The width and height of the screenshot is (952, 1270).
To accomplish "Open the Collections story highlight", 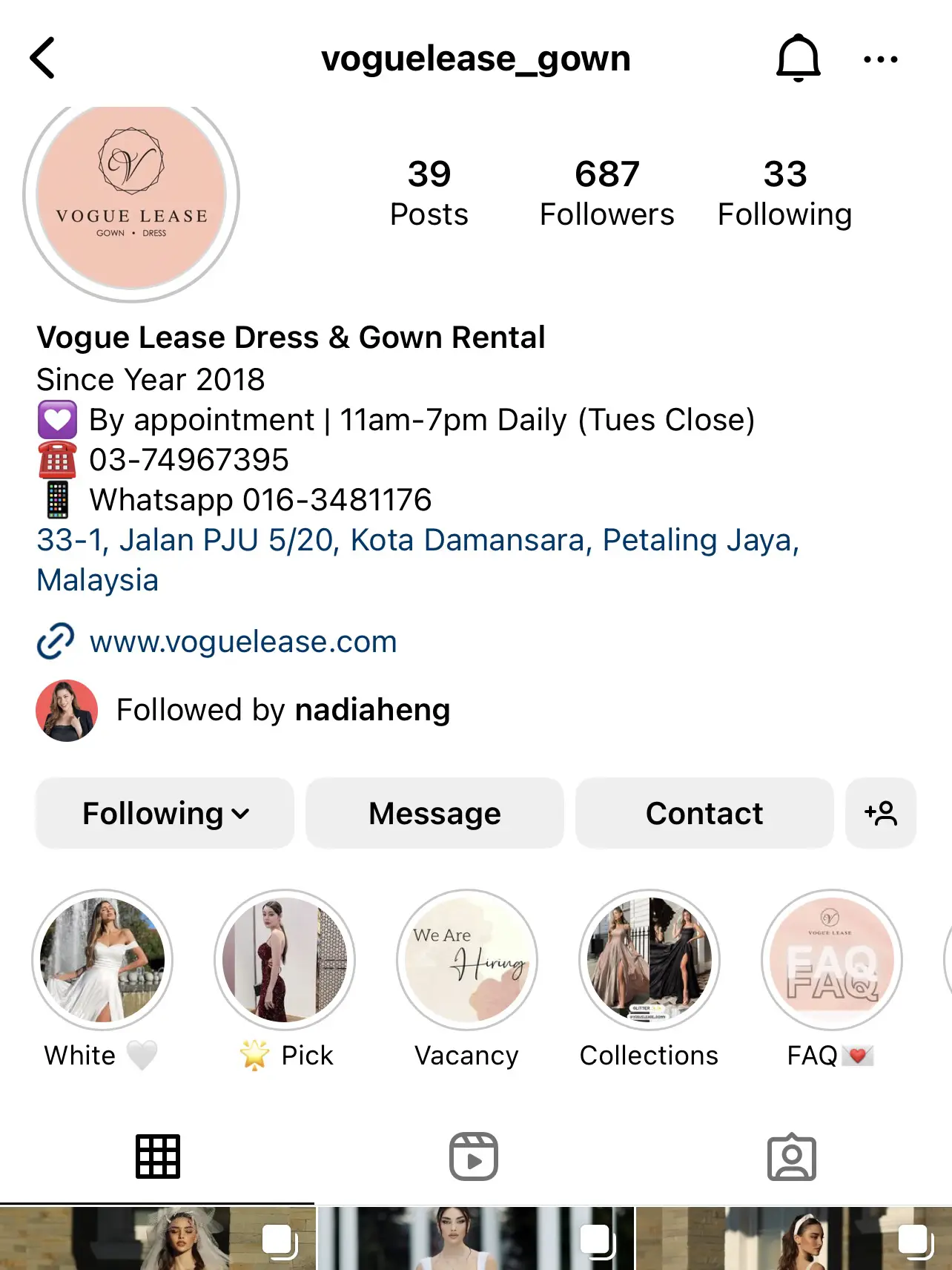I will pos(649,960).
